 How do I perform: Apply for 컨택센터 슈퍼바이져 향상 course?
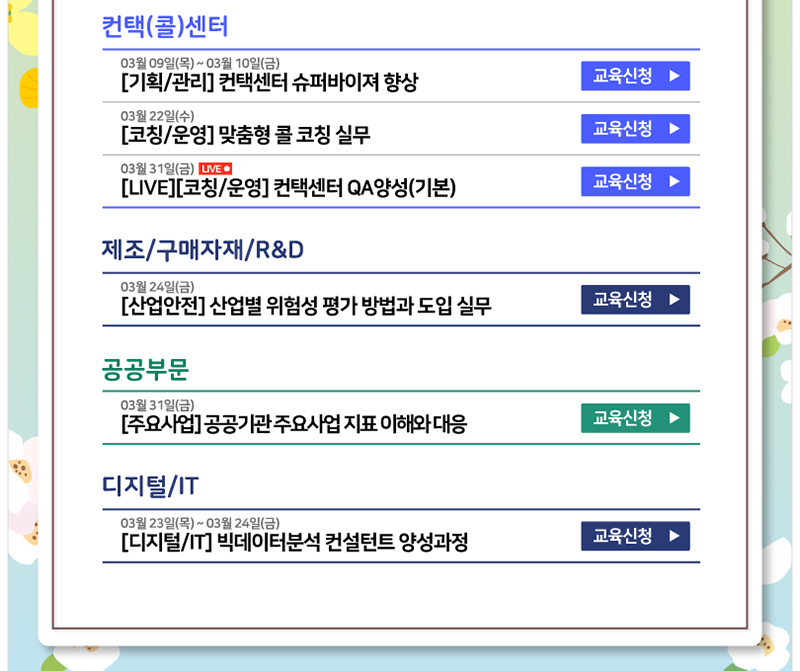coord(635,76)
